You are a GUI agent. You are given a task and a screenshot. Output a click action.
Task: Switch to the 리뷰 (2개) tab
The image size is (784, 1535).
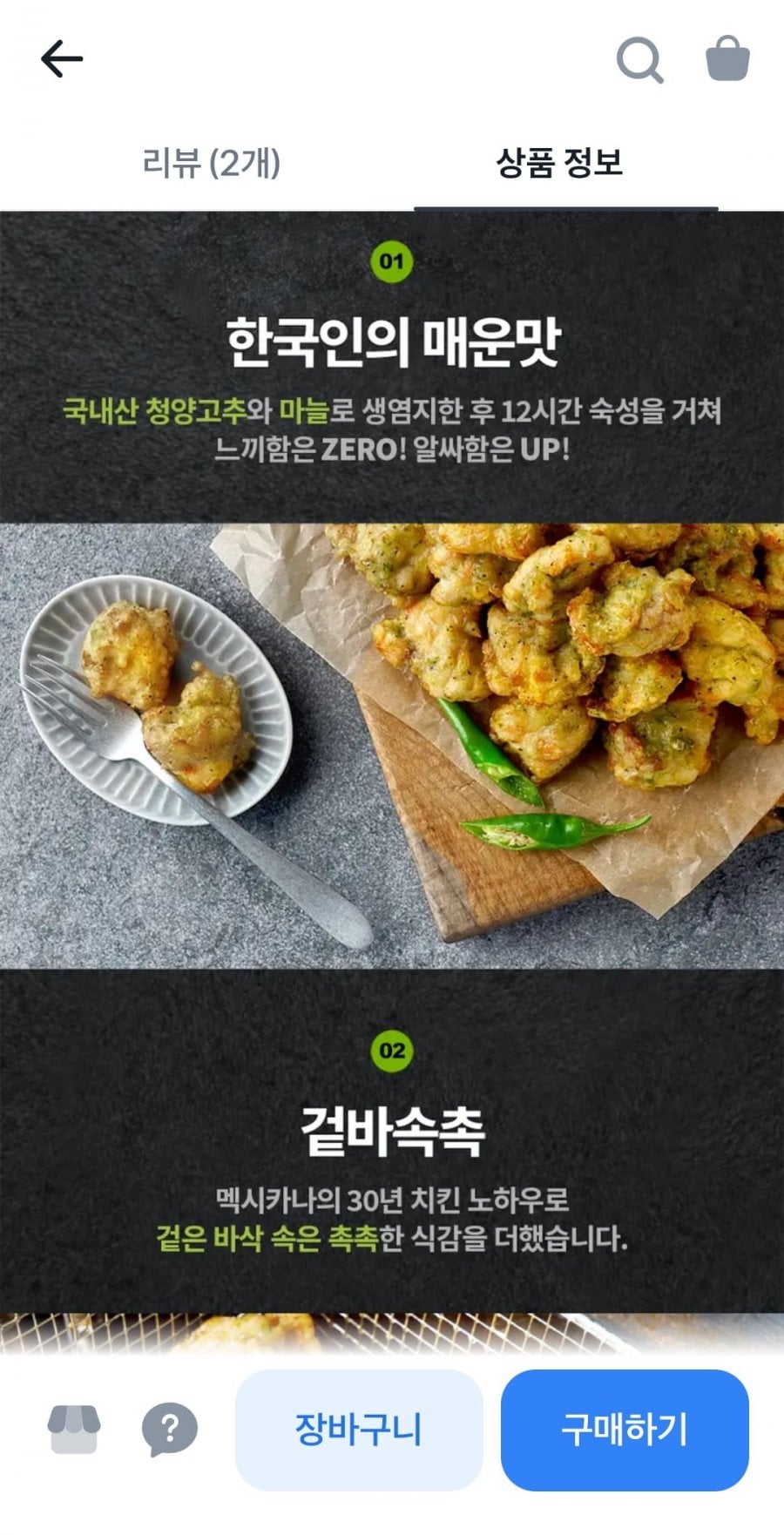click(211, 163)
